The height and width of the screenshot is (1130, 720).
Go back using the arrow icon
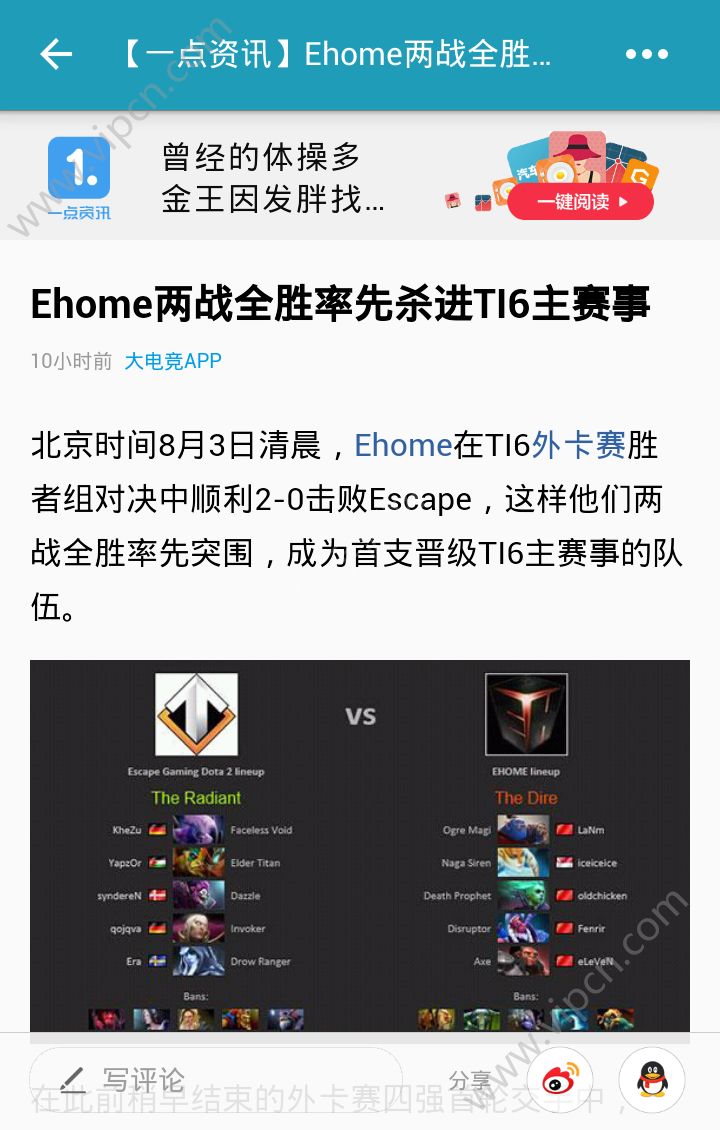click(56, 55)
